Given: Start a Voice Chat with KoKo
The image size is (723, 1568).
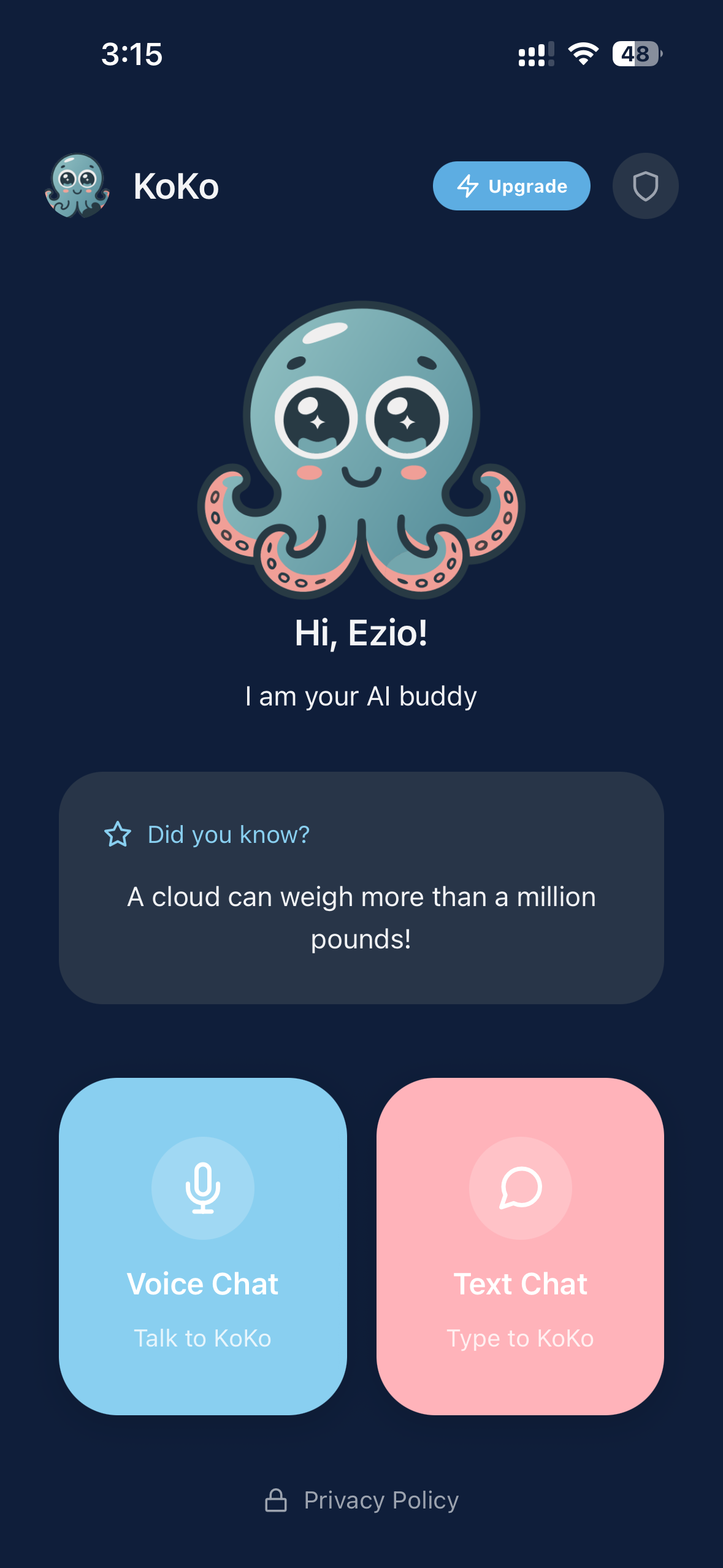Looking at the screenshot, I should [202, 1251].
